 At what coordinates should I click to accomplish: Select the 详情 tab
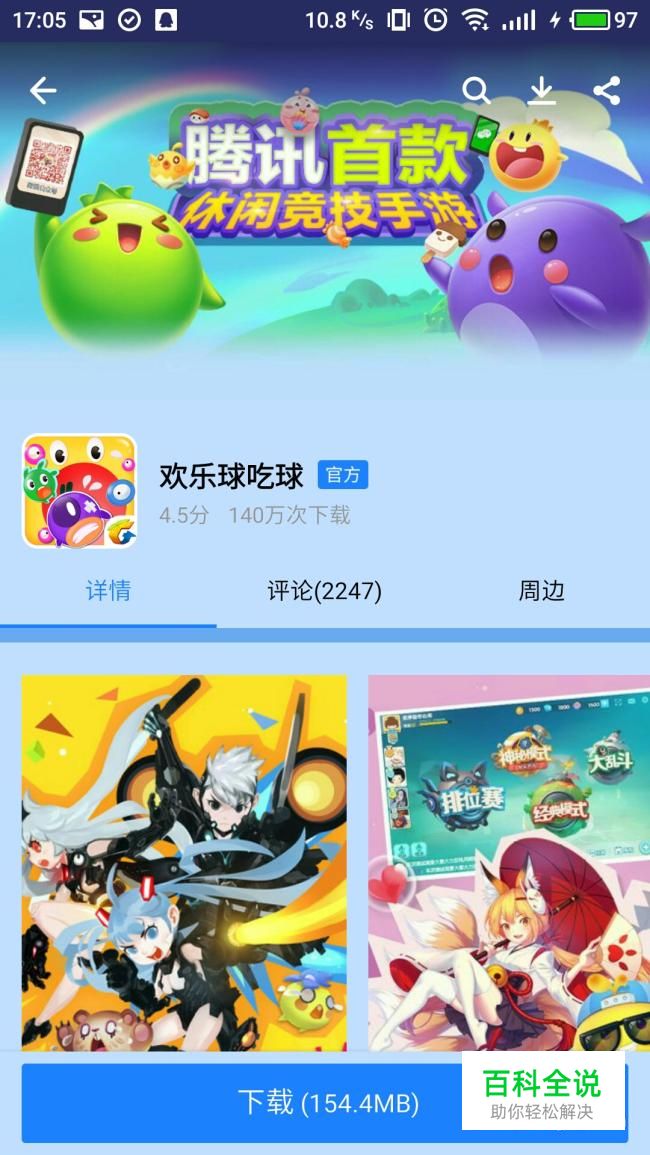108,591
